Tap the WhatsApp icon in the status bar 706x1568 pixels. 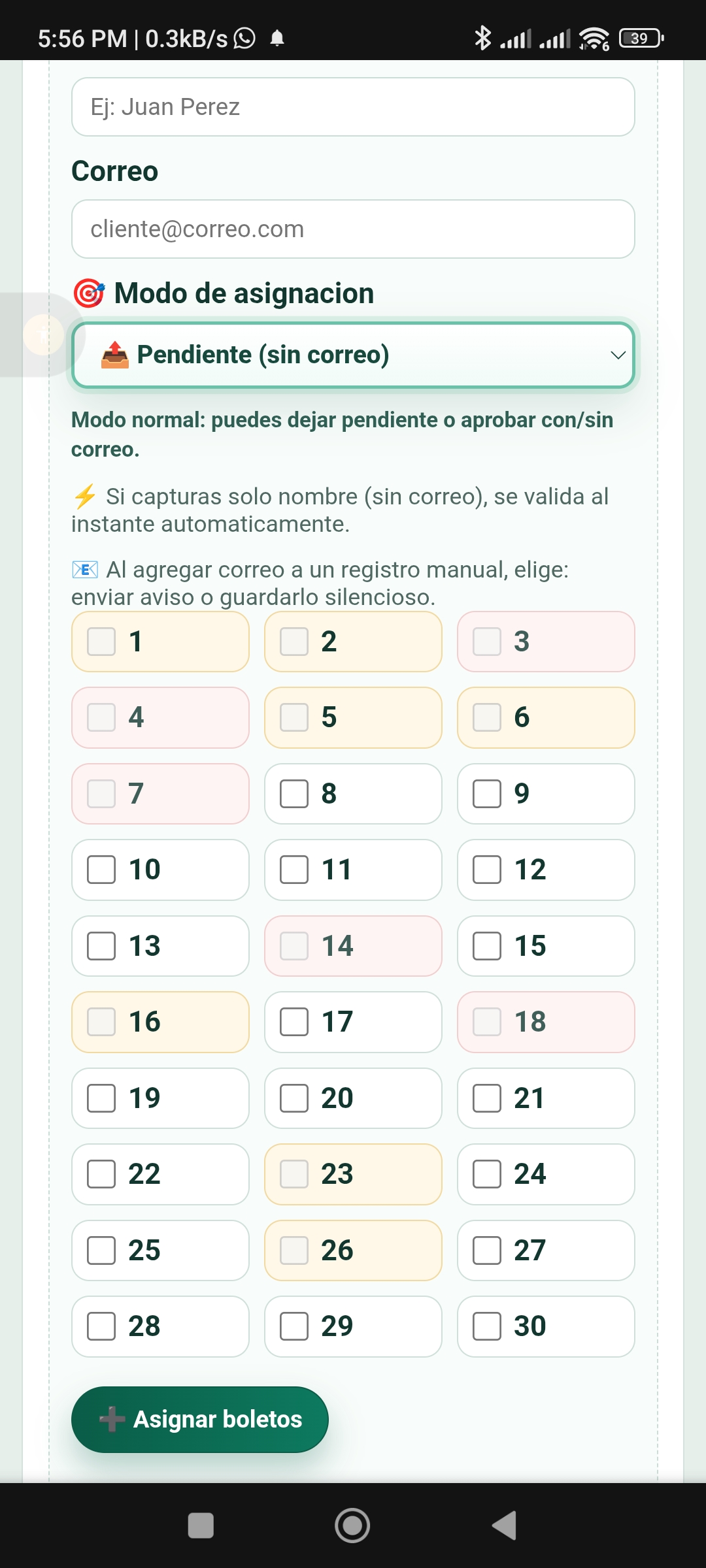244,39
